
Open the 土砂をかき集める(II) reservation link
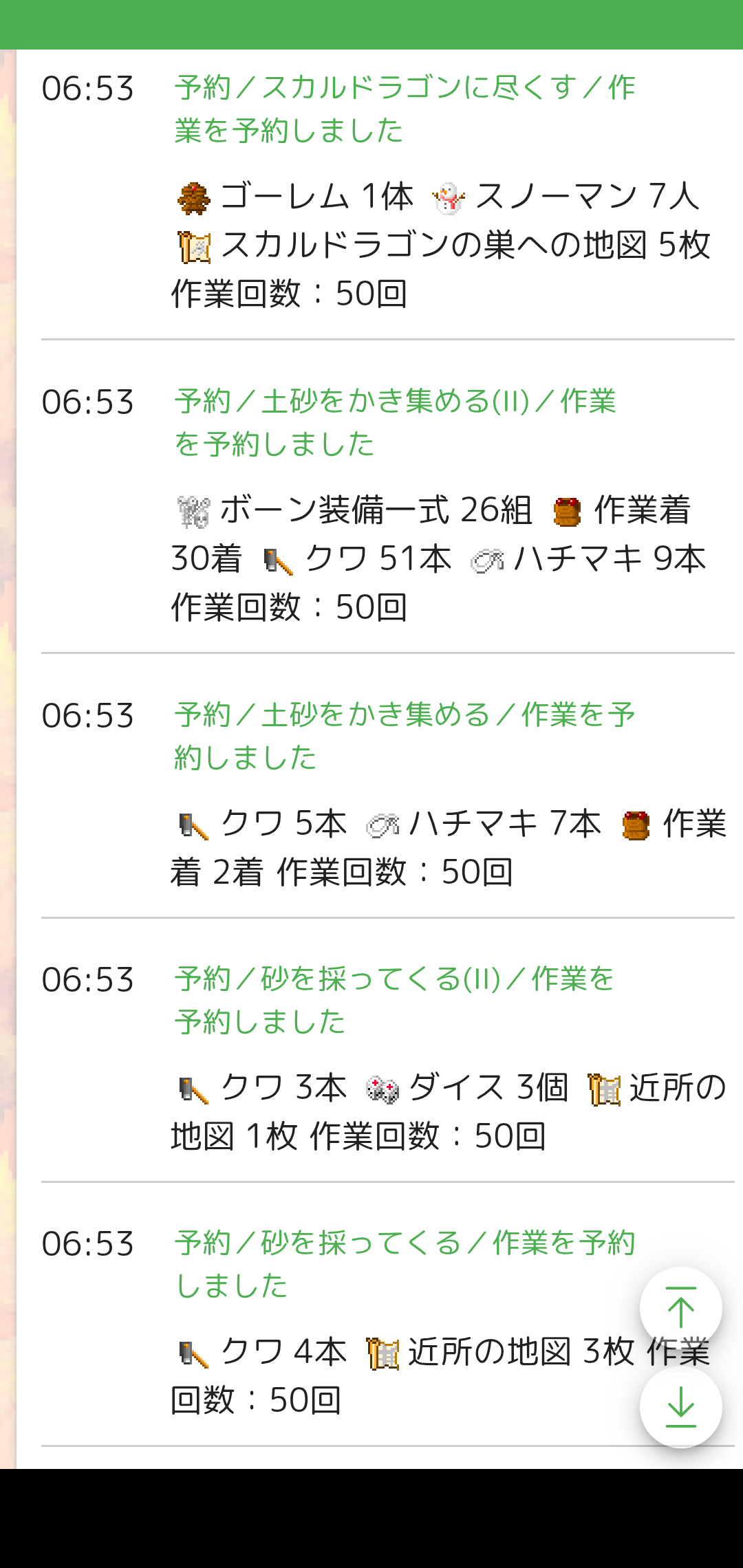coord(395,422)
